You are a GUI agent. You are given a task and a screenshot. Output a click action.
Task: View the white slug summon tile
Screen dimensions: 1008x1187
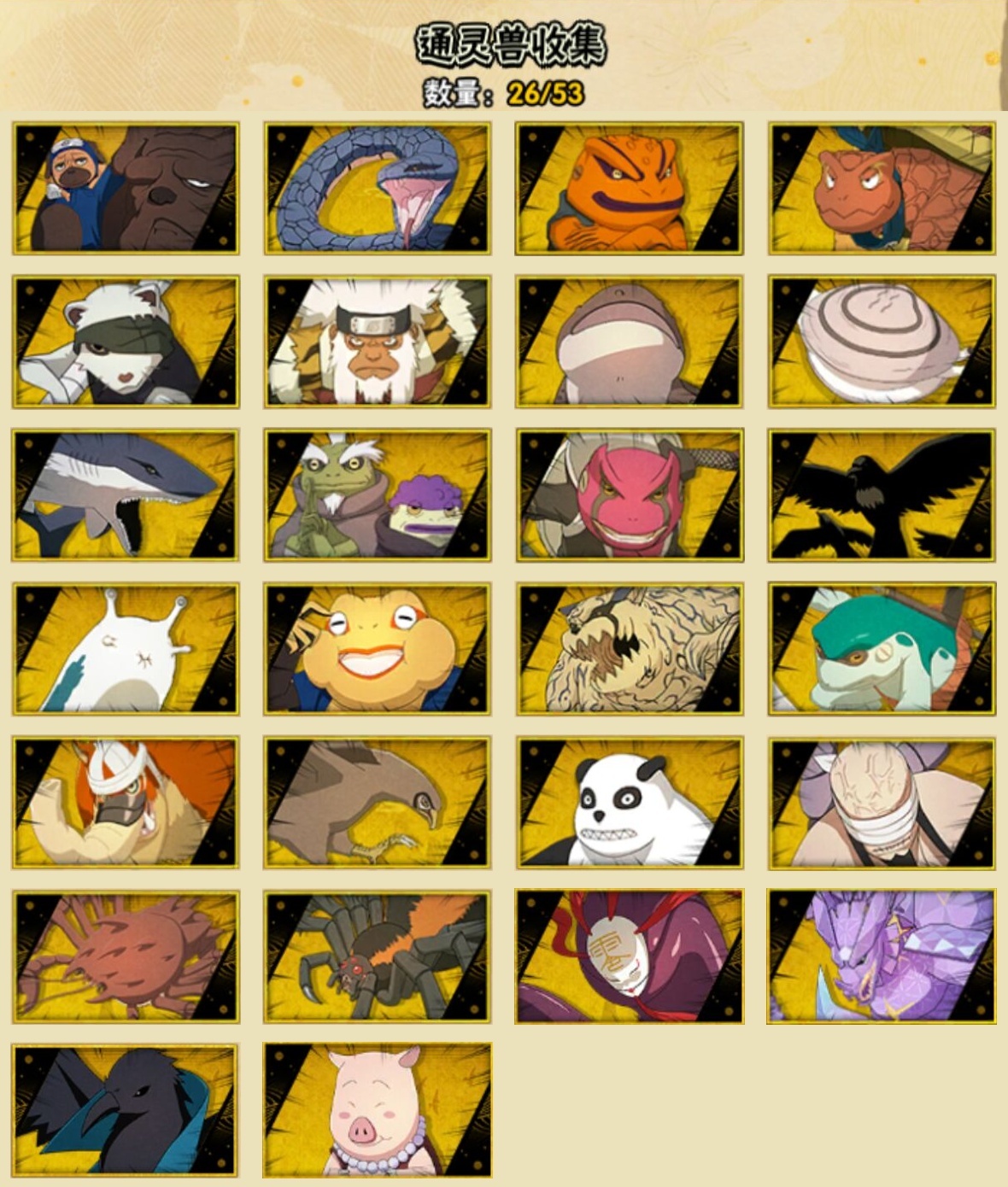126,649
